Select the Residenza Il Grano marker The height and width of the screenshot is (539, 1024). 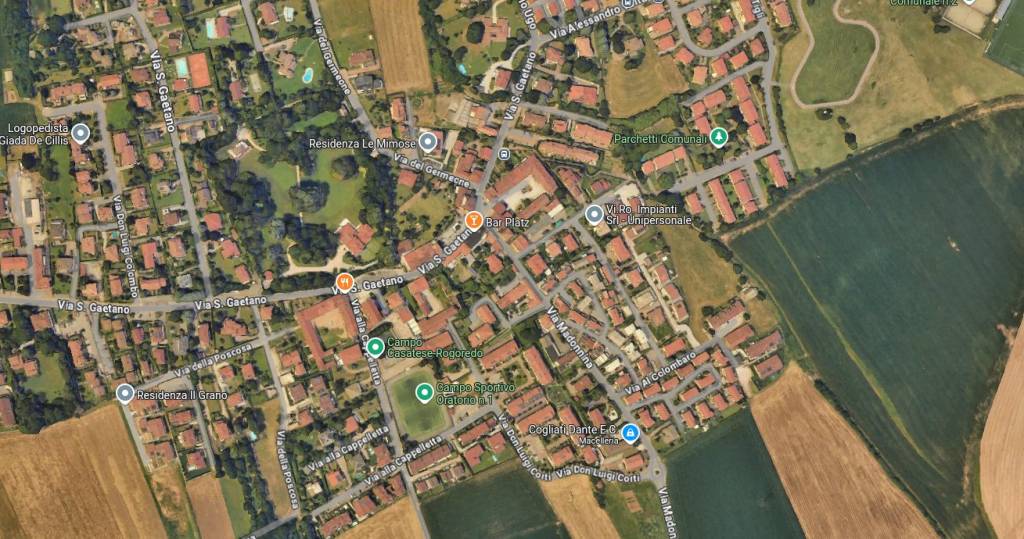click(x=125, y=393)
